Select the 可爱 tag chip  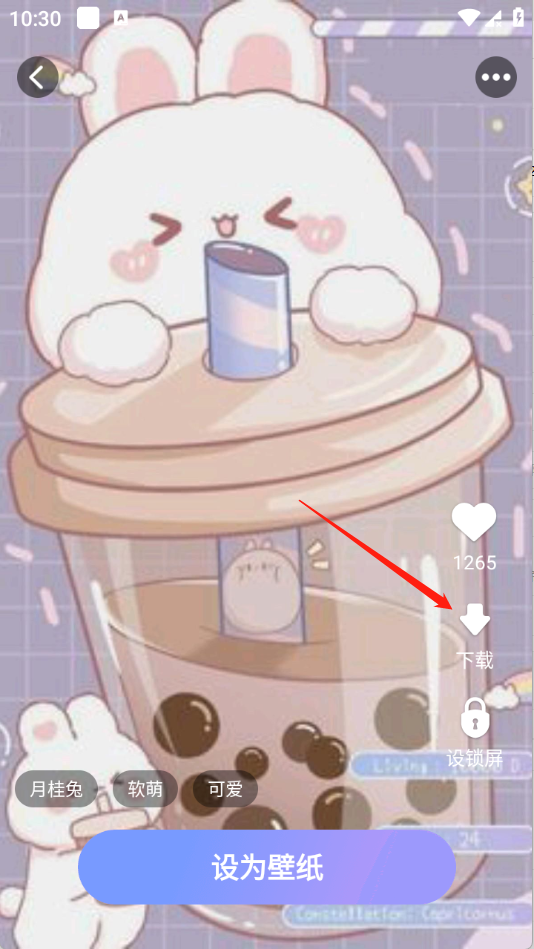click(225, 789)
